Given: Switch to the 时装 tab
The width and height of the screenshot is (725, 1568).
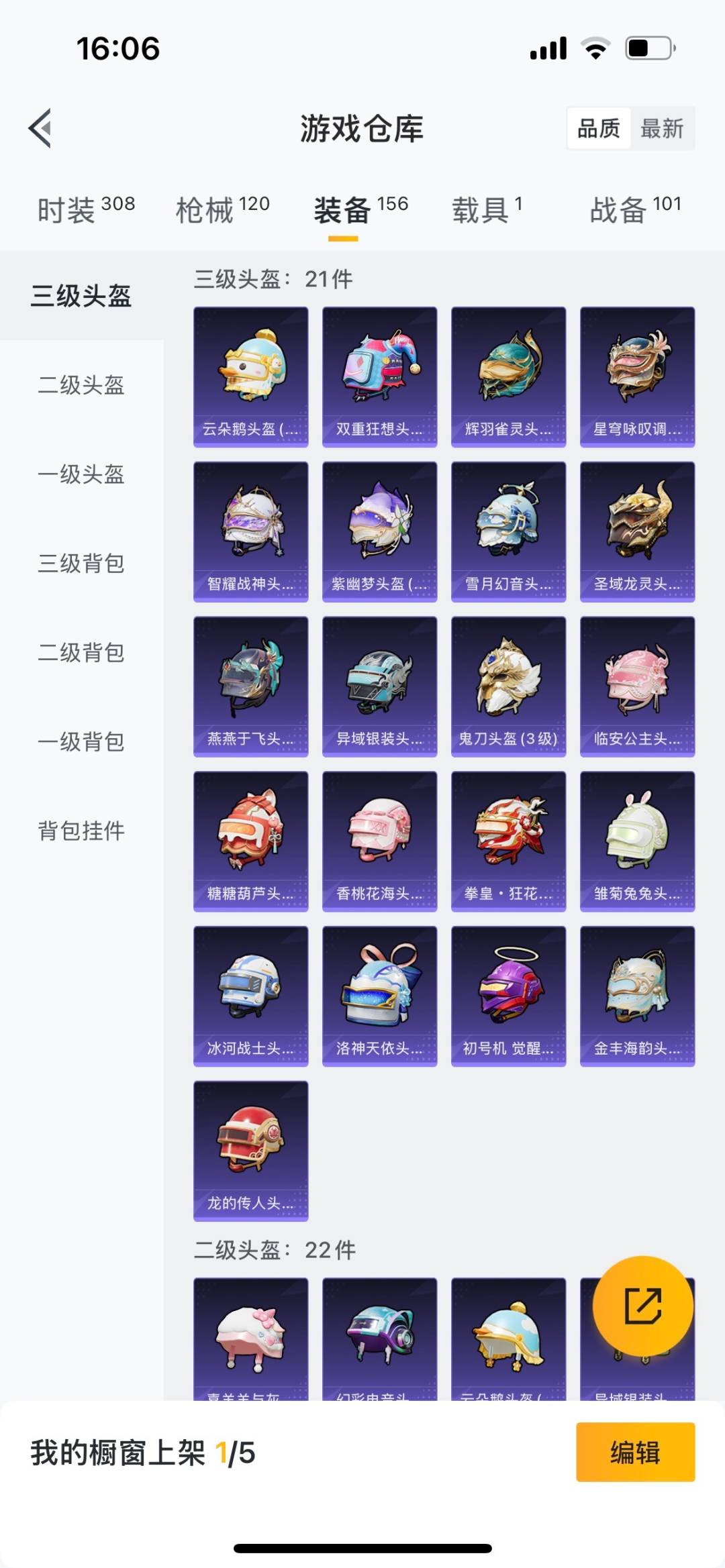Looking at the screenshot, I should point(86,209).
